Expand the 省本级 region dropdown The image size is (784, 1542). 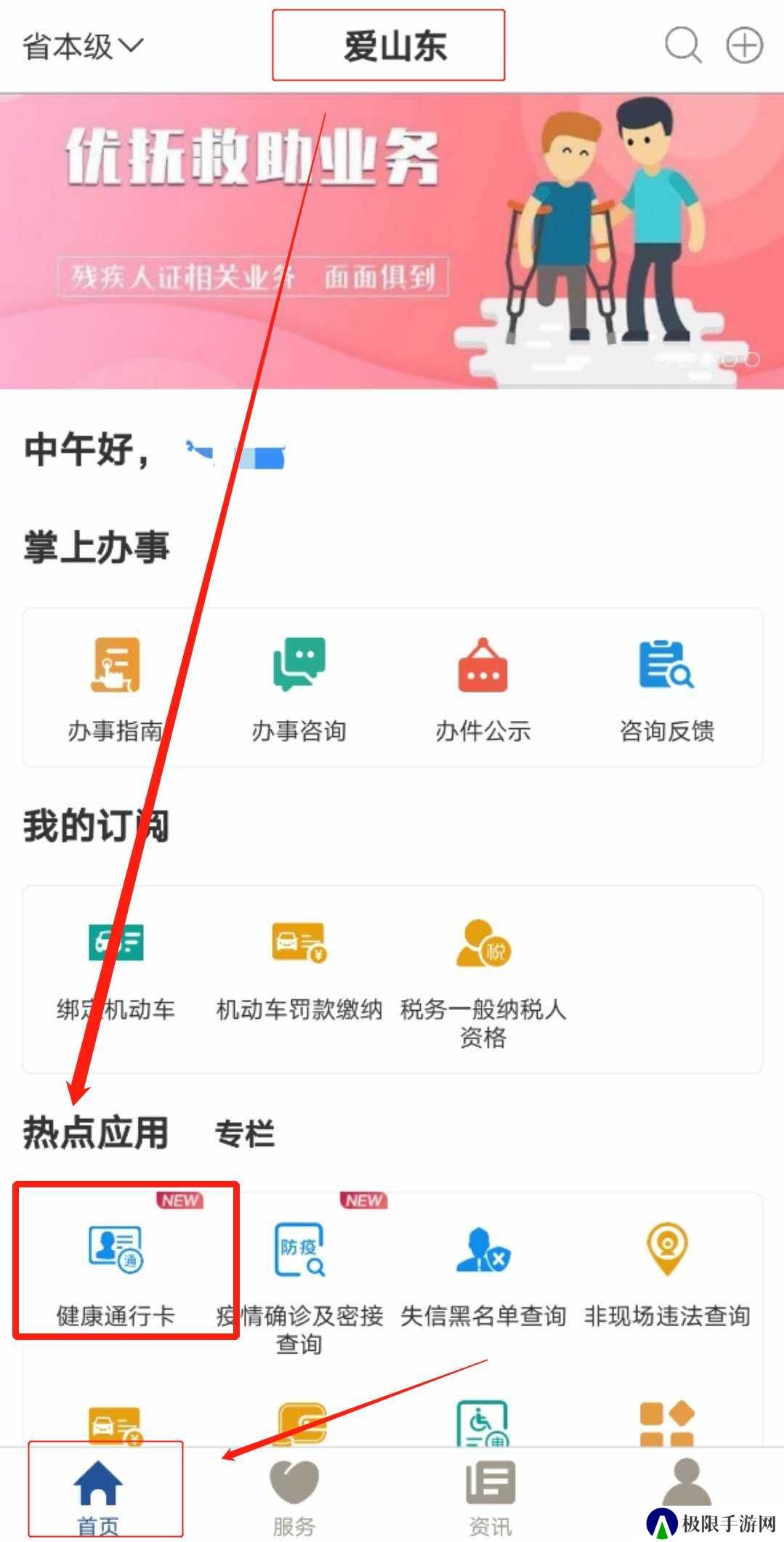[82, 47]
